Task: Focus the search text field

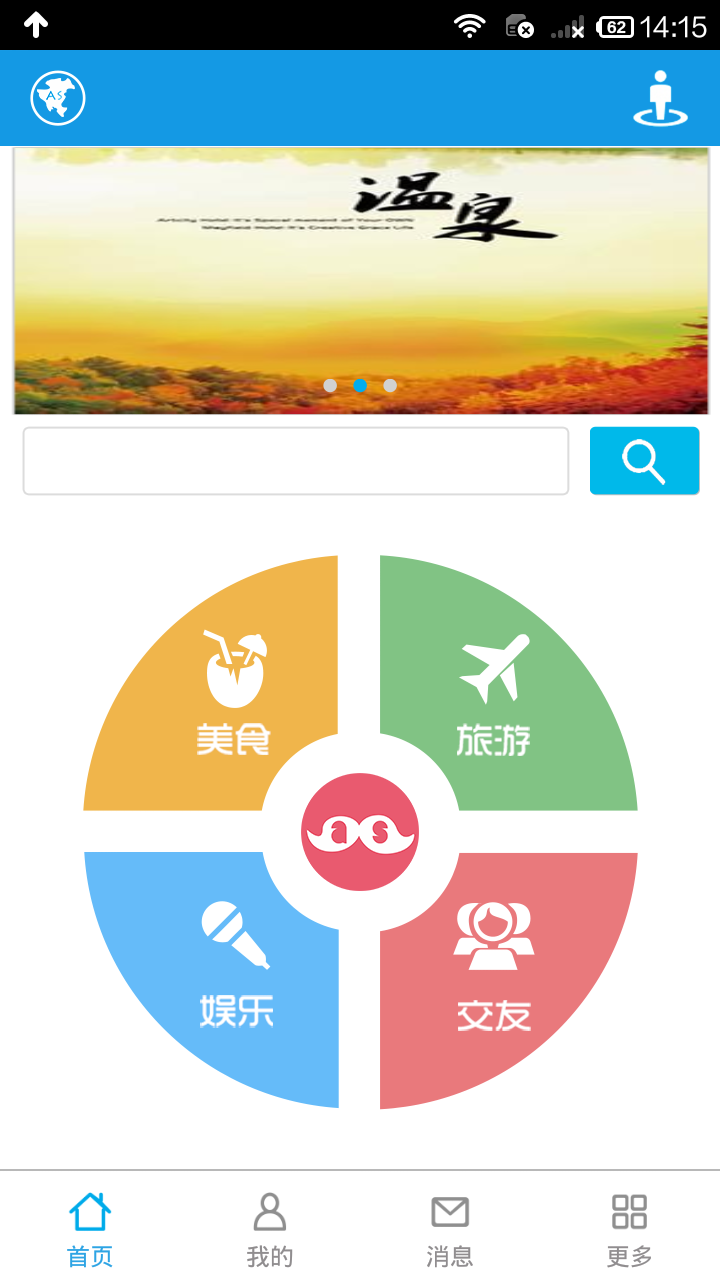Action: pos(296,461)
